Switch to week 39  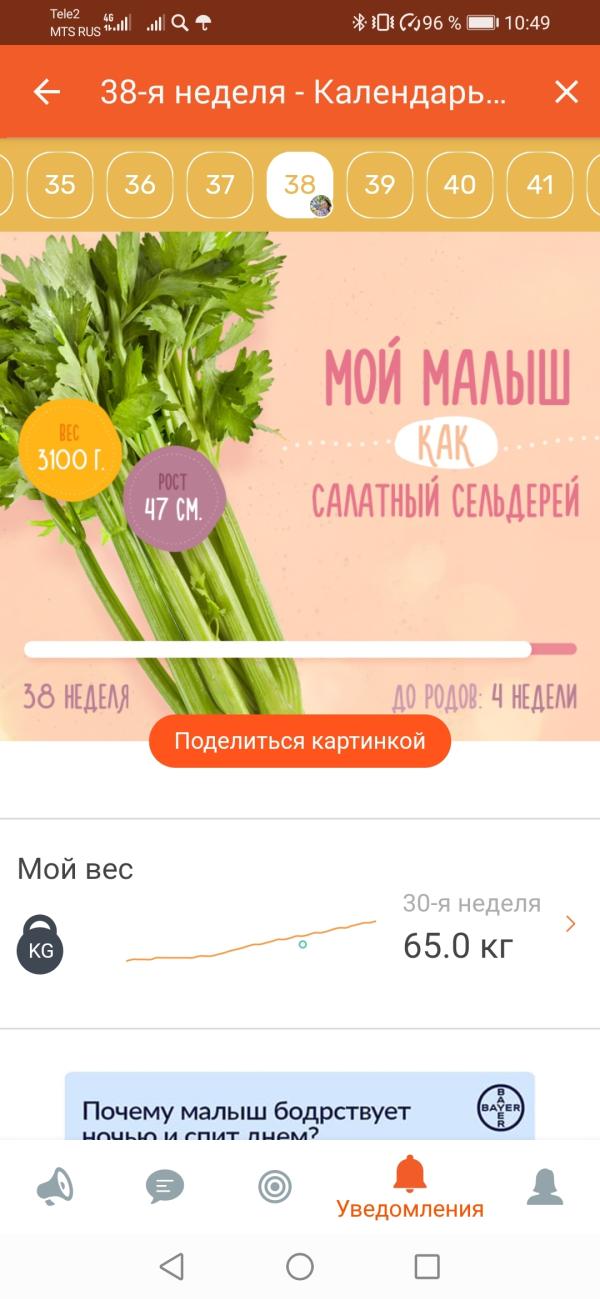click(x=380, y=185)
